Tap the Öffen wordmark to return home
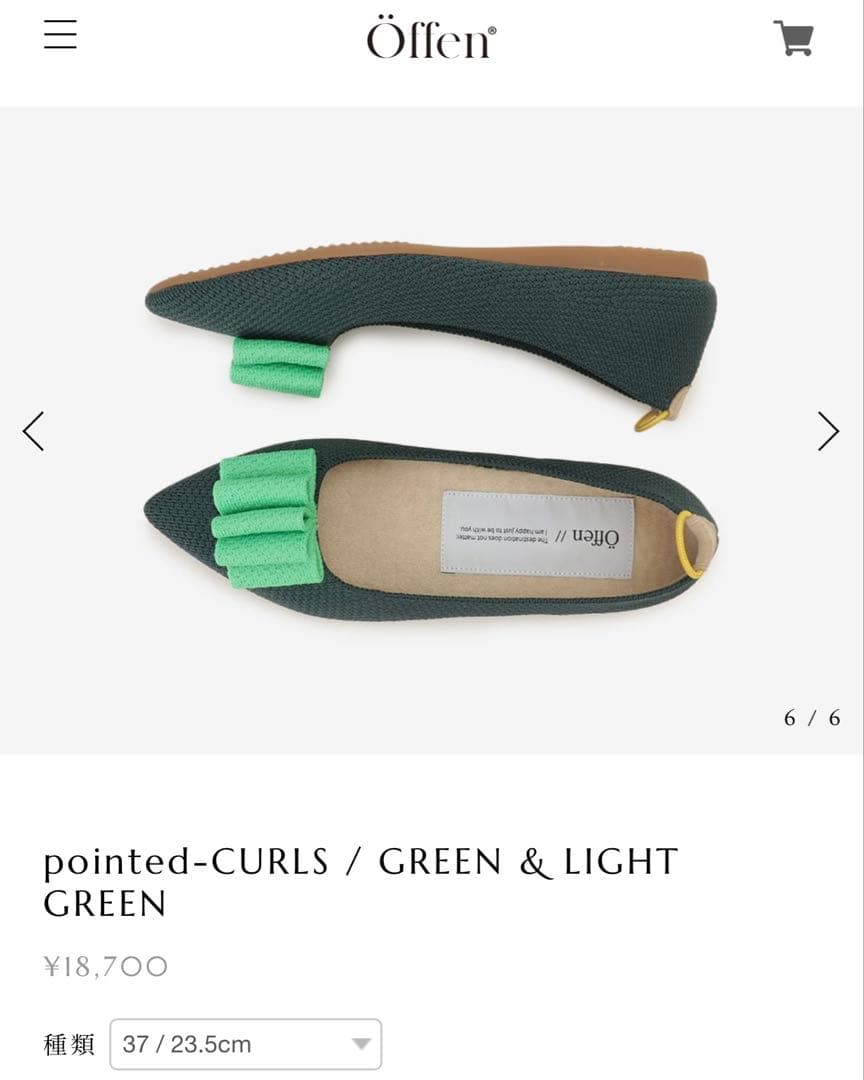This screenshot has width=864, height=1080. coord(430,38)
